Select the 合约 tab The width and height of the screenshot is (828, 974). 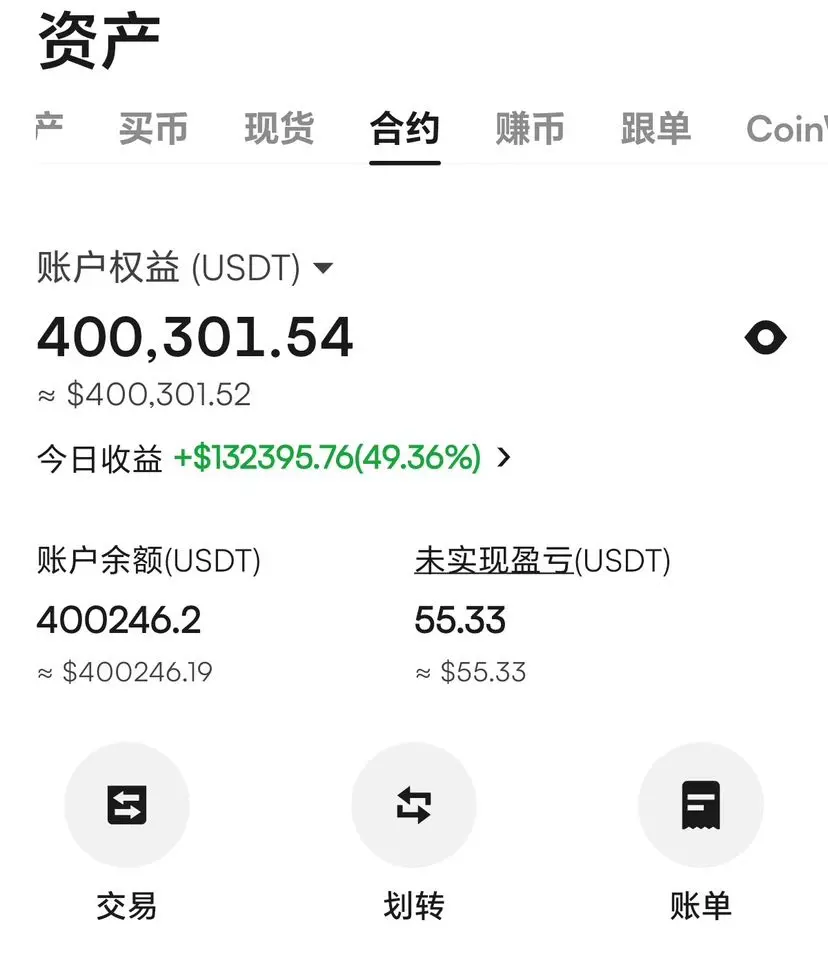coord(404,129)
